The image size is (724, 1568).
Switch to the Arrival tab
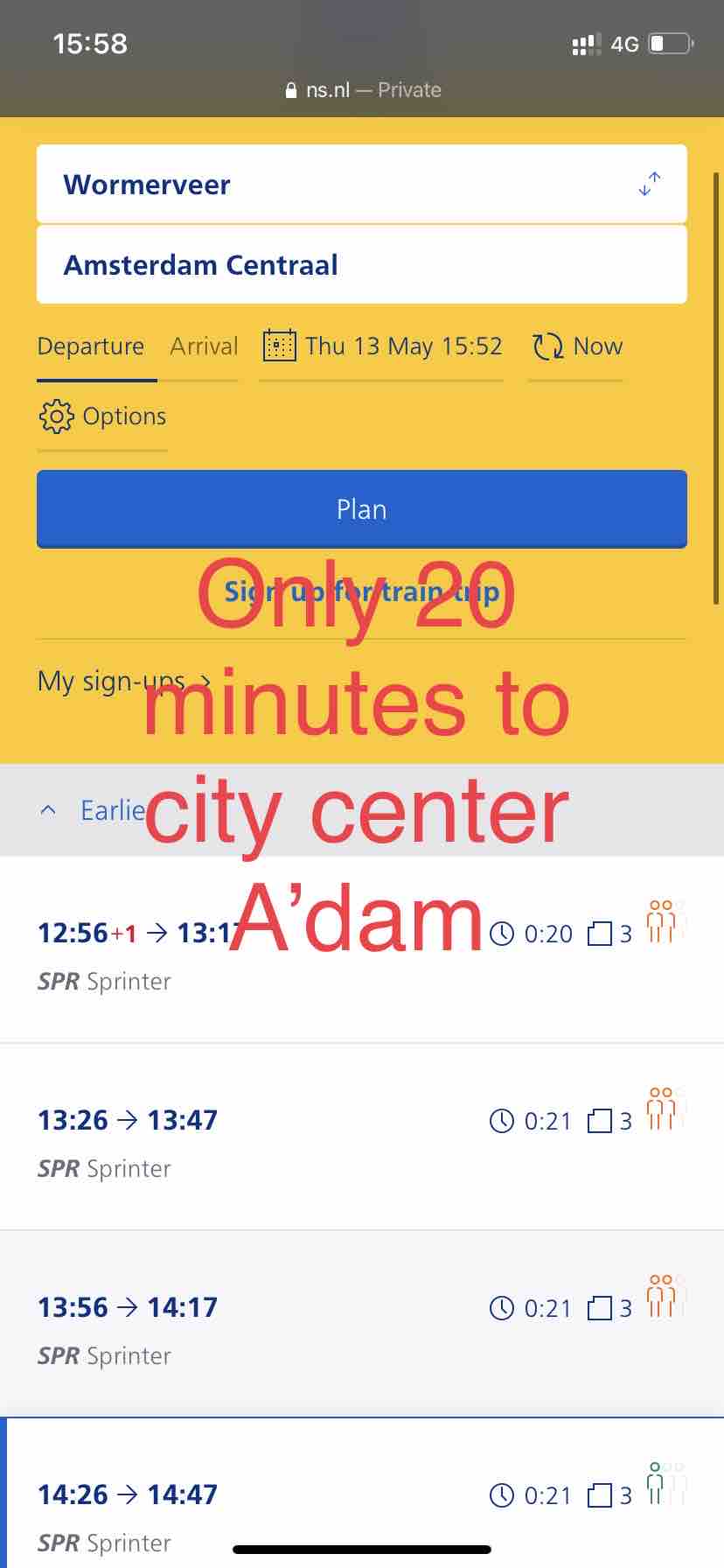pos(204,346)
